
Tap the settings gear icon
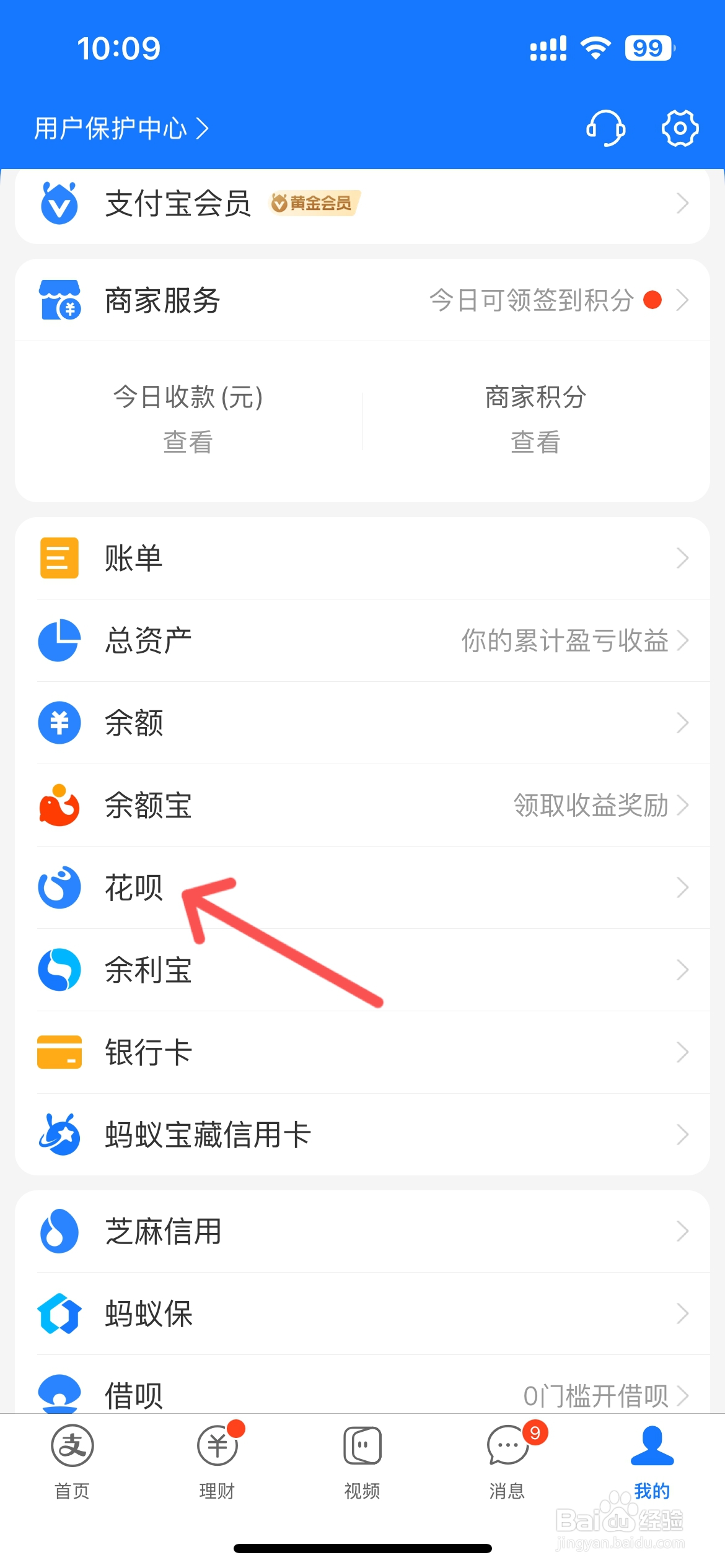(680, 128)
